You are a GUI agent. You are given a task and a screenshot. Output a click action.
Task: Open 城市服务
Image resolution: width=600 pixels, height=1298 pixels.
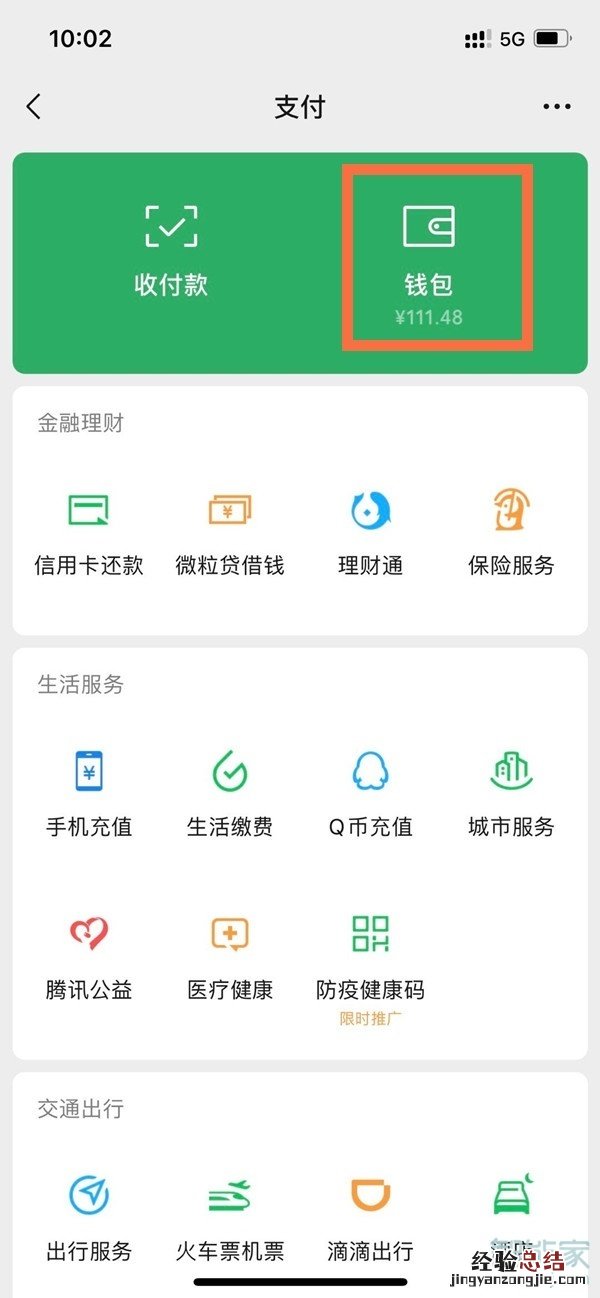click(x=511, y=795)
